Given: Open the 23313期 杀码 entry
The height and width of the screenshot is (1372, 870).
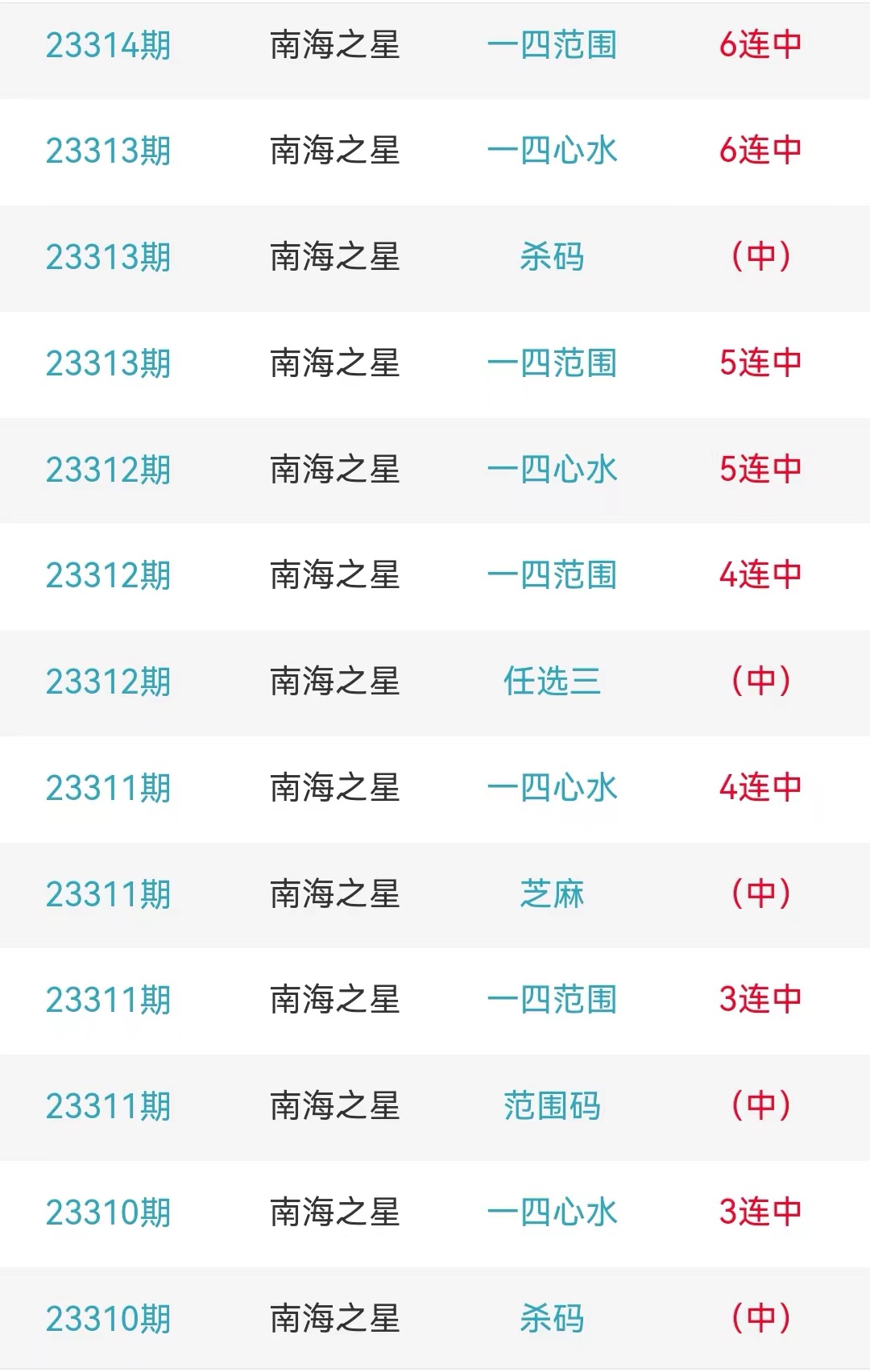Looking at the screenshot, I should coord(552,257).
